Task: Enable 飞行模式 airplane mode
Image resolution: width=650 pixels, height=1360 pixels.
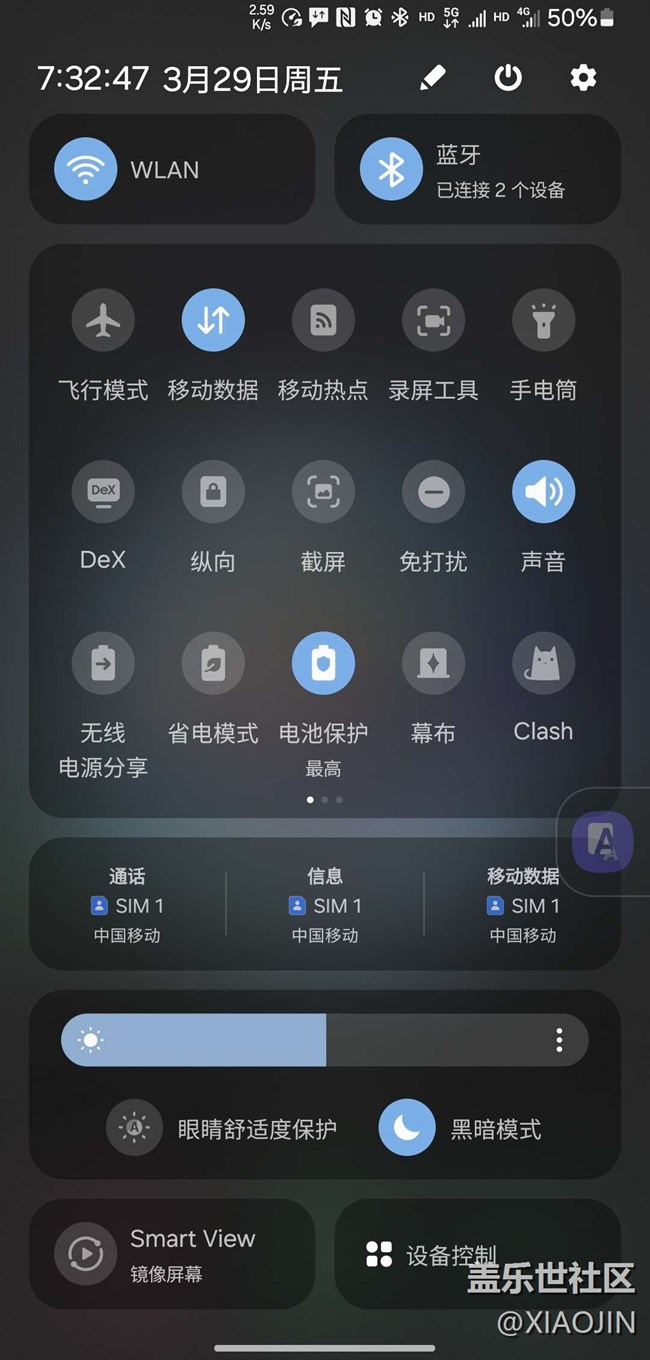Action: (x=103, y=320)
